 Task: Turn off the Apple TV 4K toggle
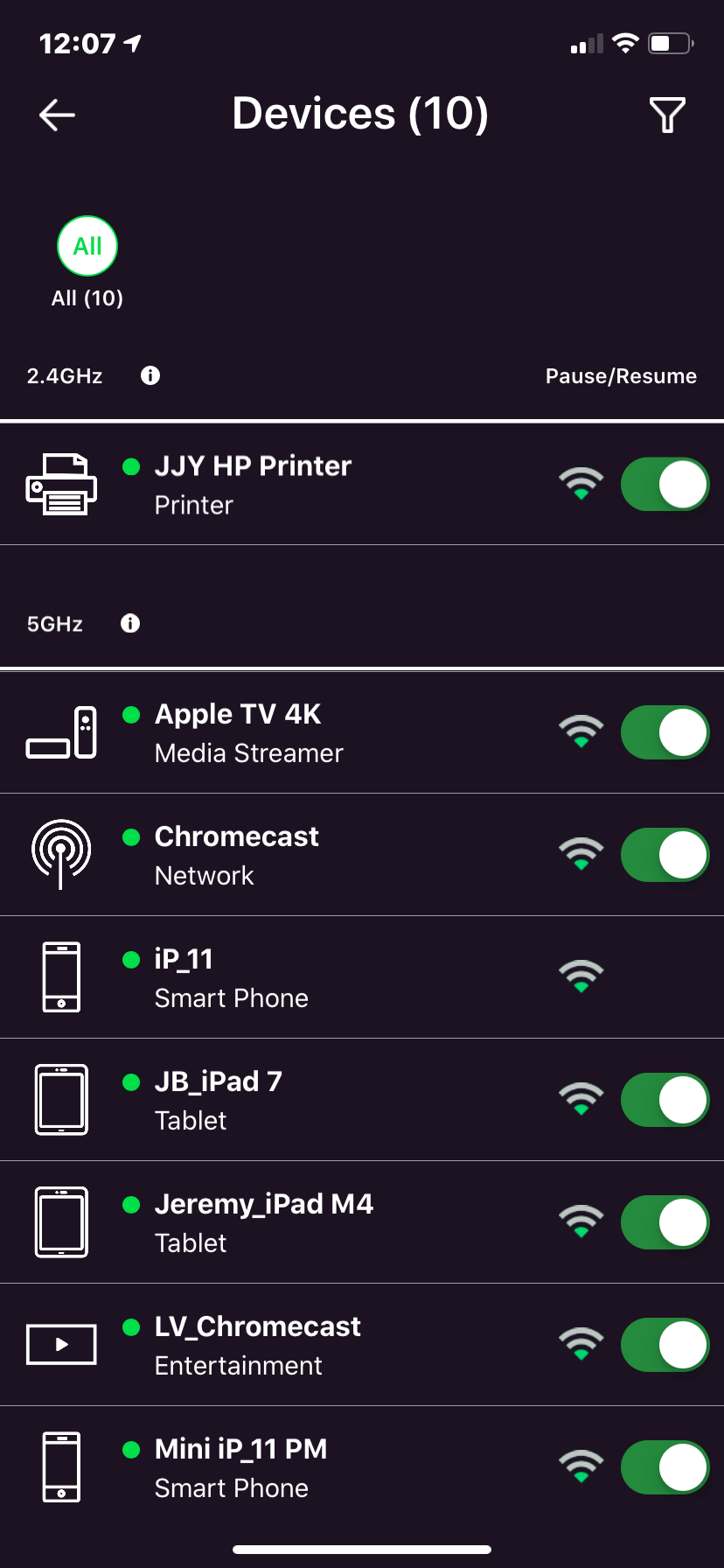[x=665, y=732]
